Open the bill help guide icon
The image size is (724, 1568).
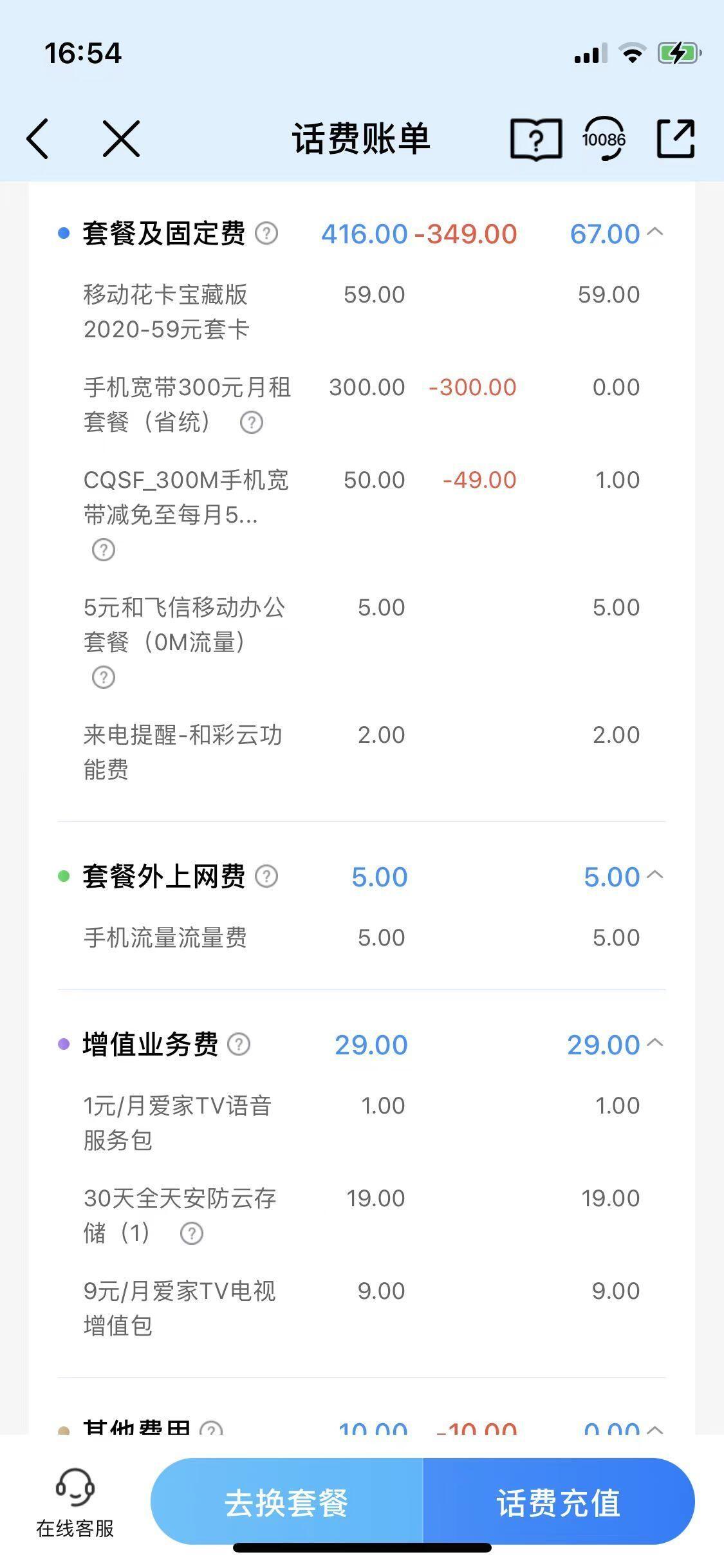coord(536,138)
